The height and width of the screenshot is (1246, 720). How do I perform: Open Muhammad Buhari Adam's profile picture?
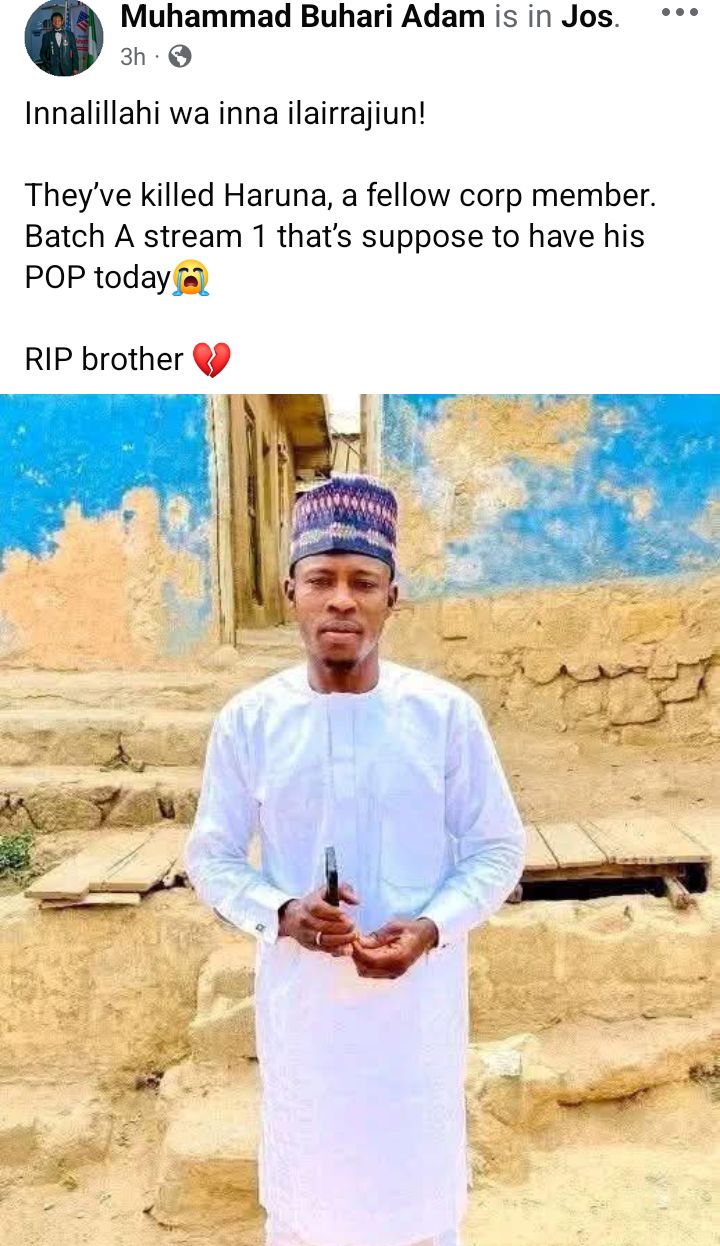click(64, 37)
